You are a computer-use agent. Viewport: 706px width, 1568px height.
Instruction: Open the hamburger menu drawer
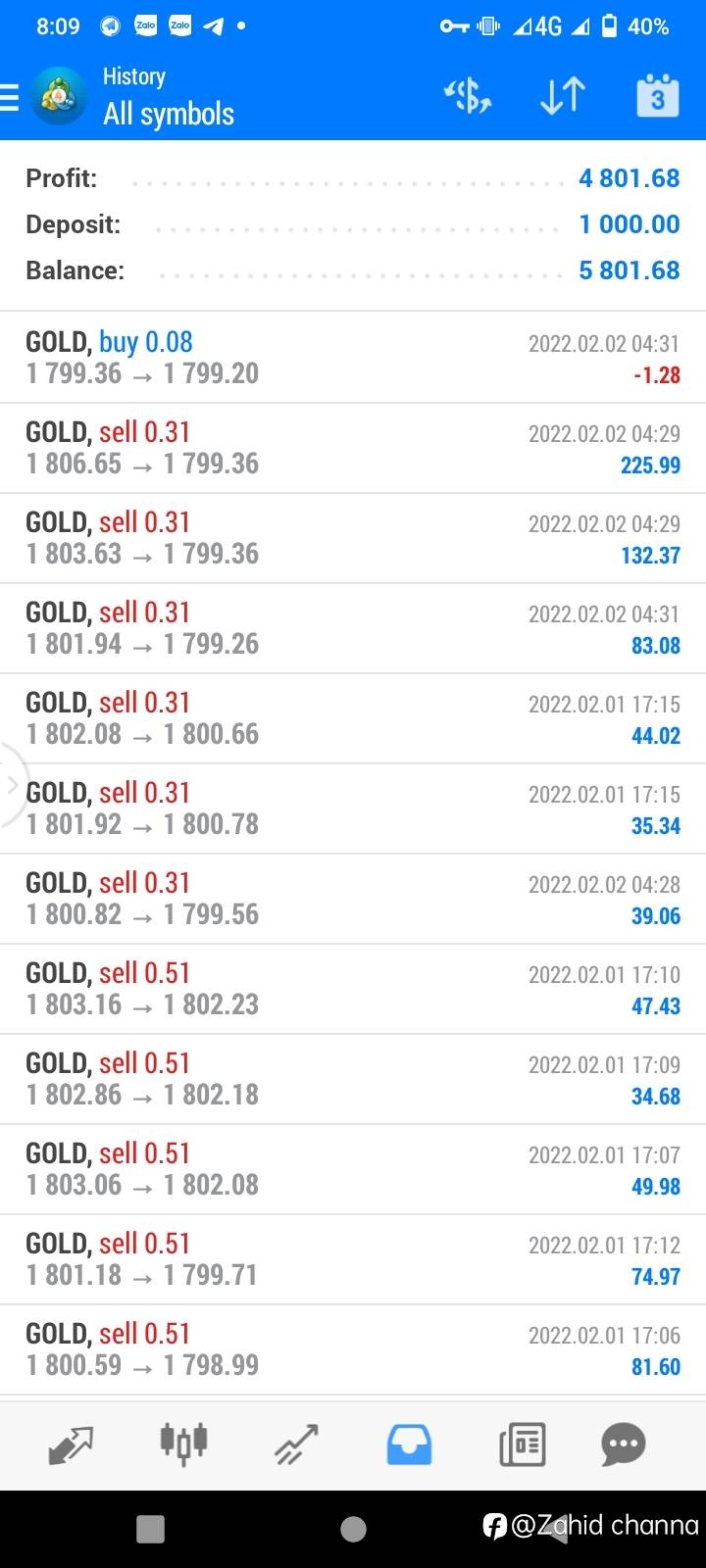click(9, 97)
